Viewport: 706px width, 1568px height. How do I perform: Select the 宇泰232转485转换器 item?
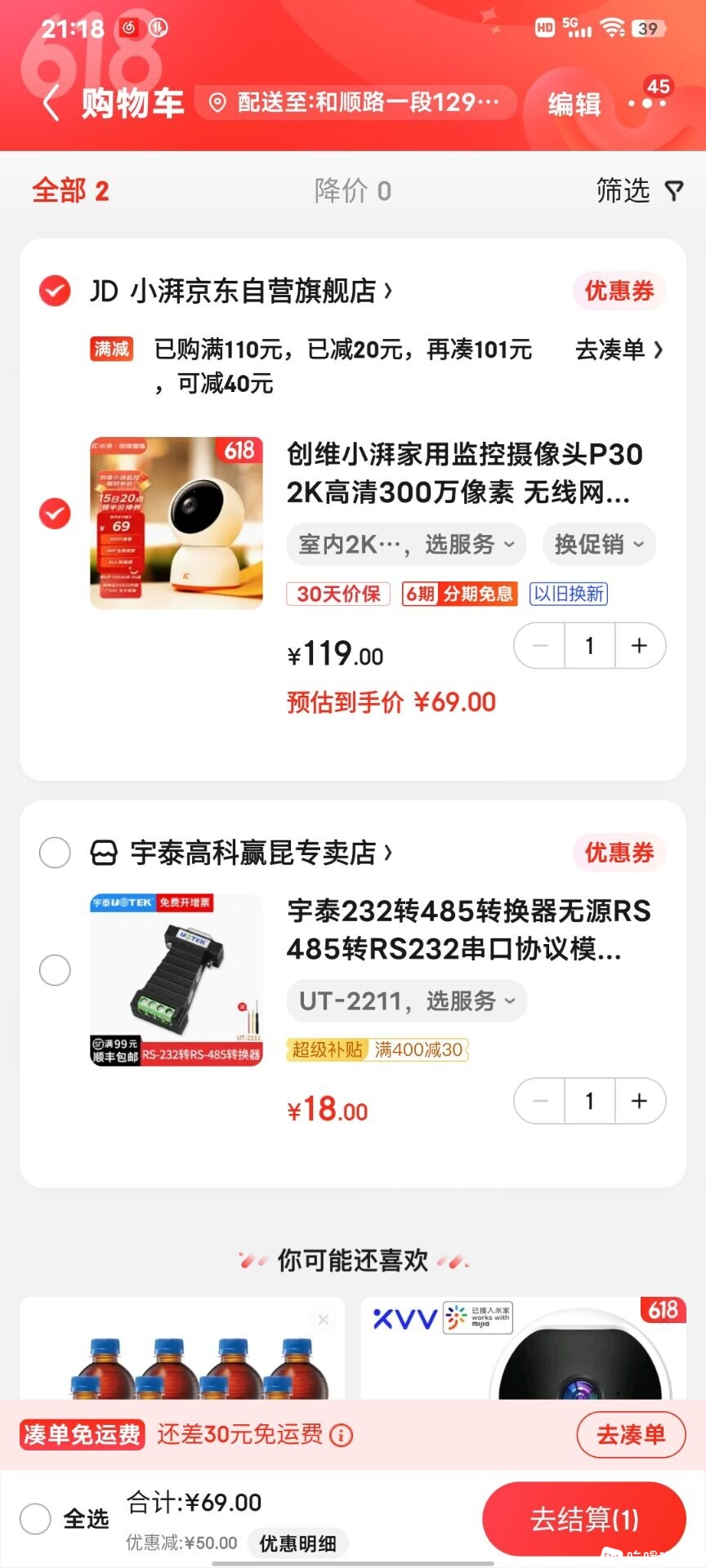(x=55, y=970)
